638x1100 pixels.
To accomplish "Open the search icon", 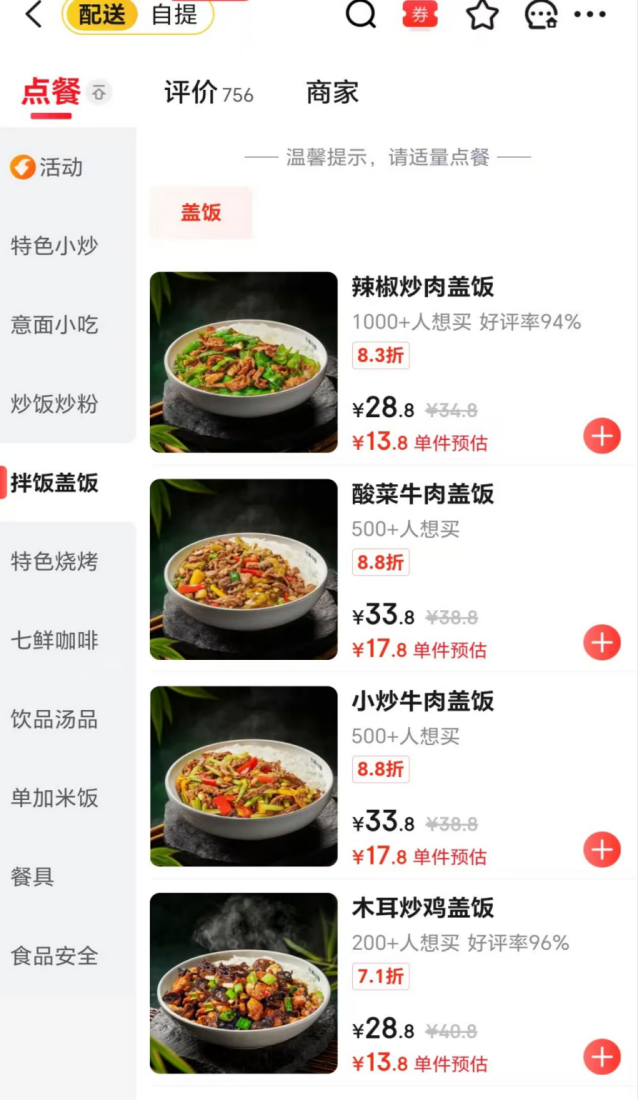I will (x=360, y=15).
